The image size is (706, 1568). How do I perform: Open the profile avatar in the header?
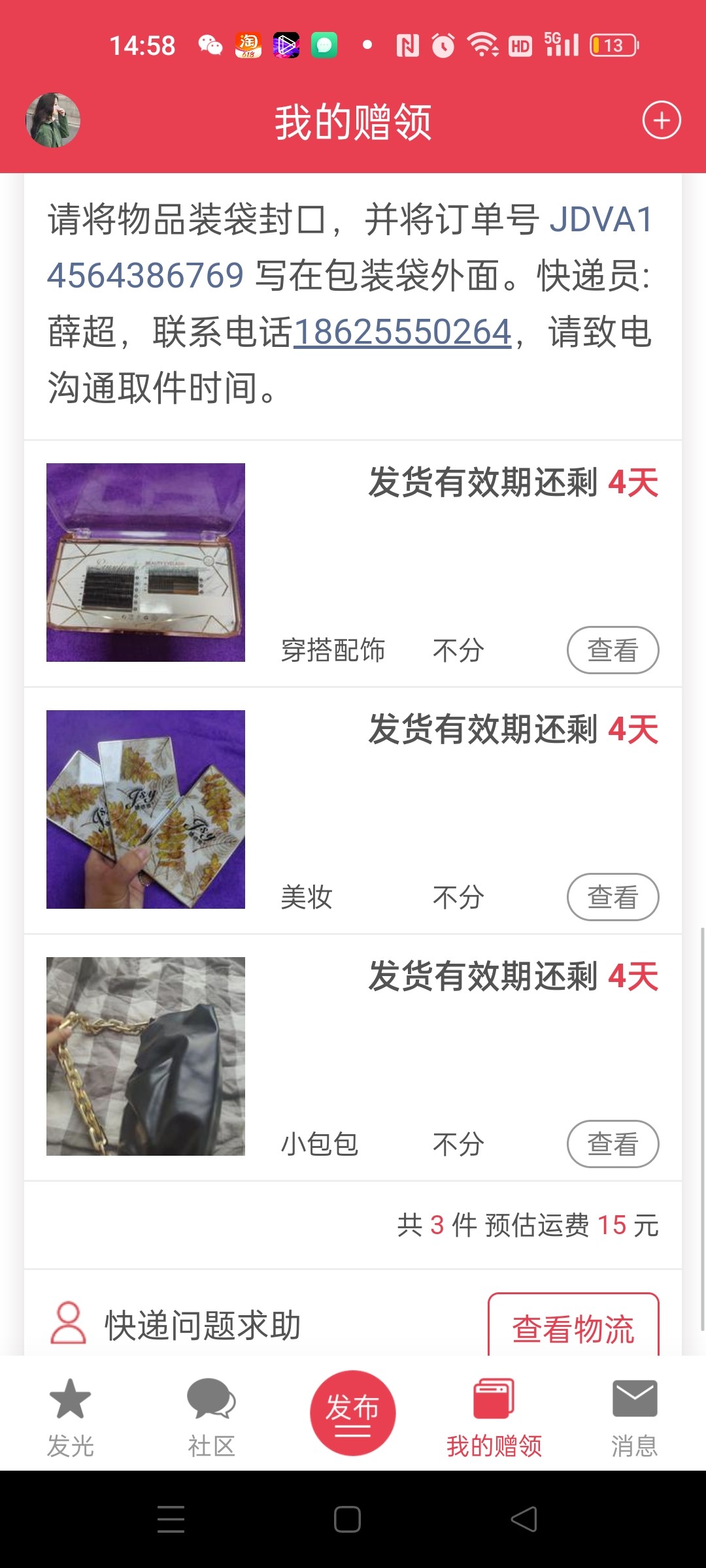(53, 120)
